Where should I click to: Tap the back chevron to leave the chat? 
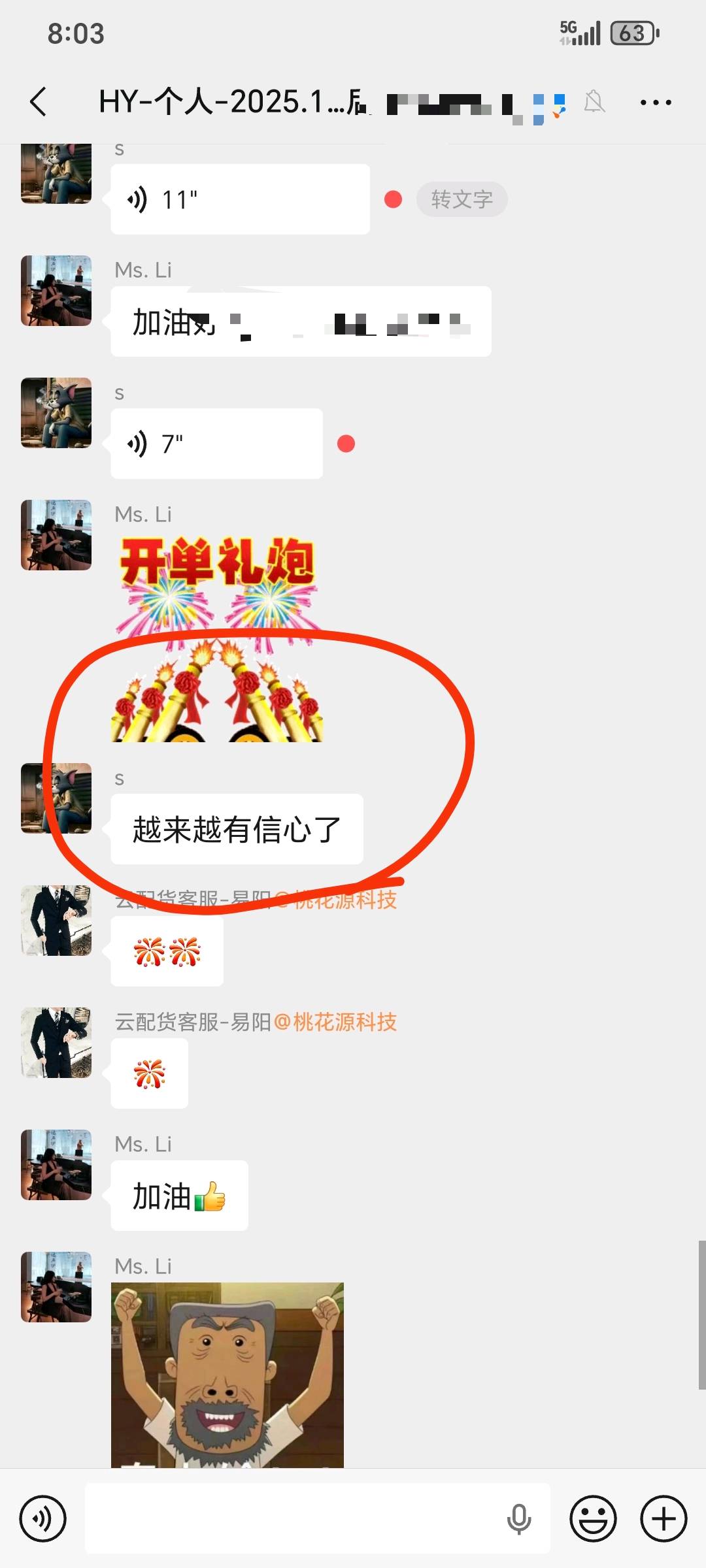[39, 102]
